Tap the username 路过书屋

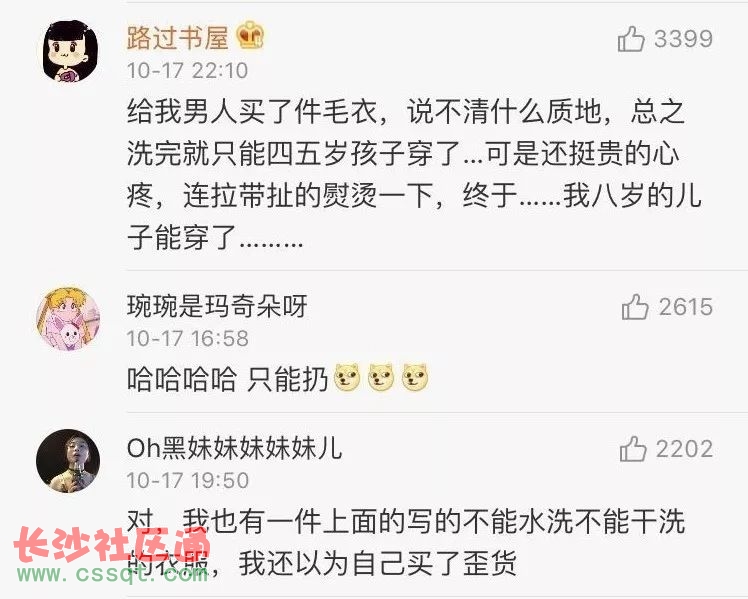click(x=178, y=38)
